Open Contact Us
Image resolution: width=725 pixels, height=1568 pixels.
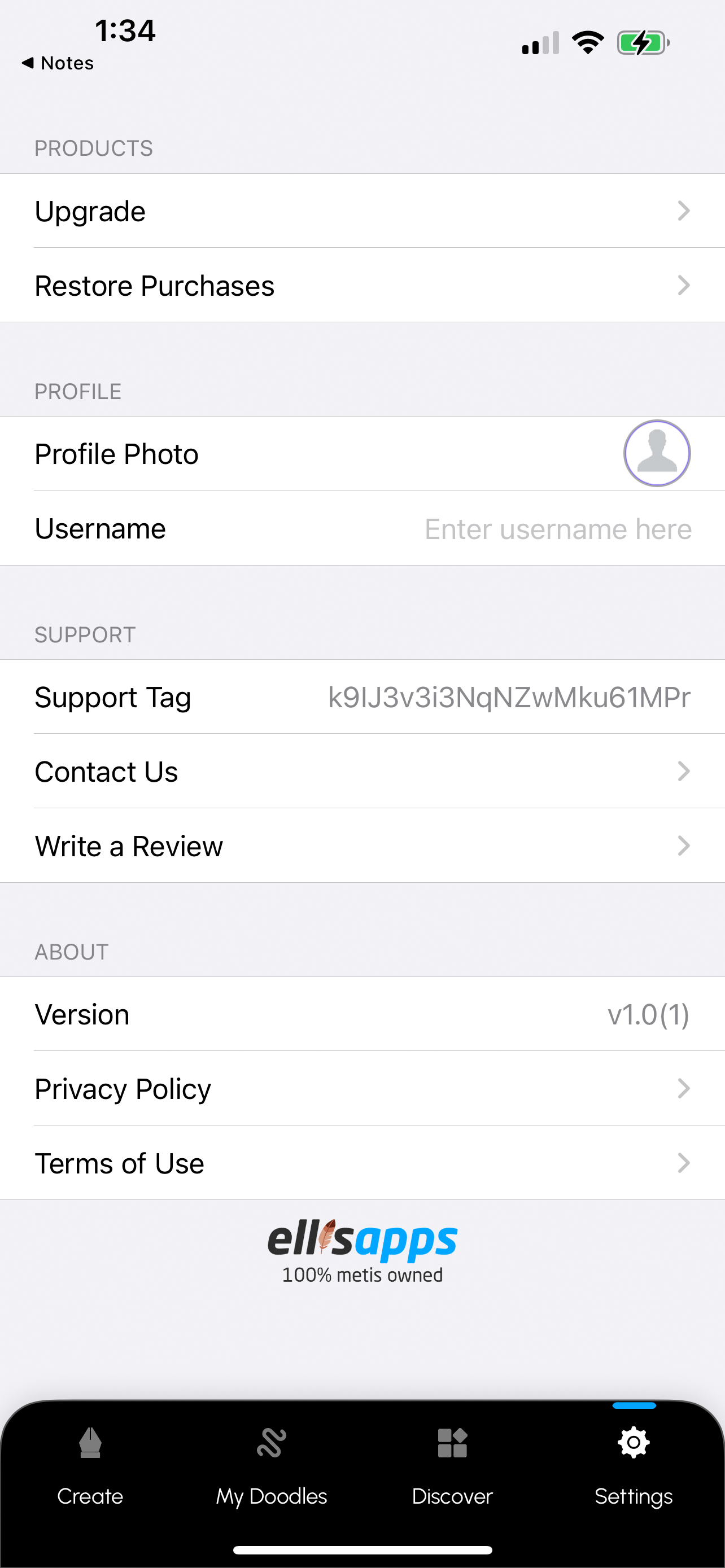click(362, 772)
